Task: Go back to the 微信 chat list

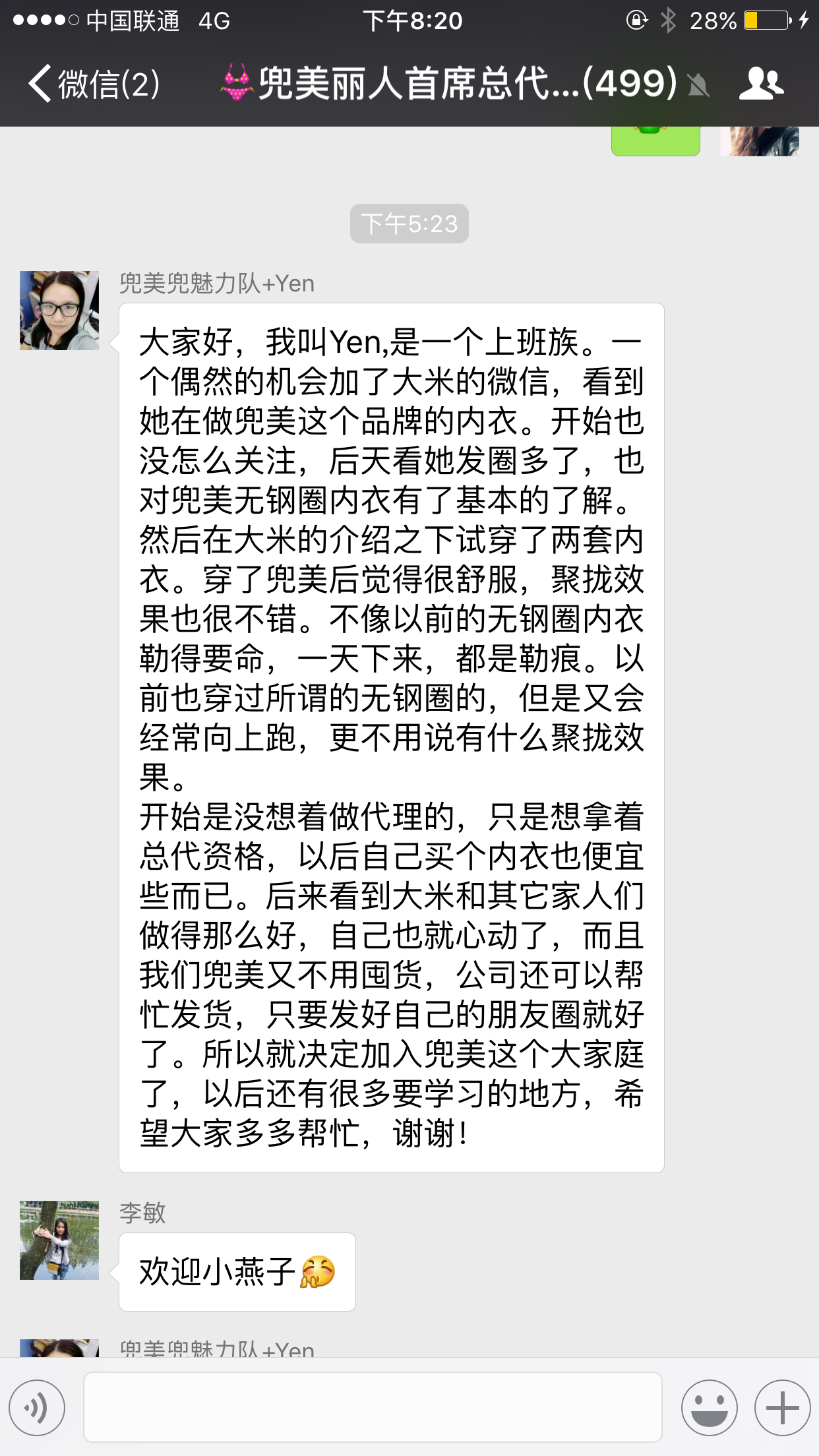Action: pos(92,84)
